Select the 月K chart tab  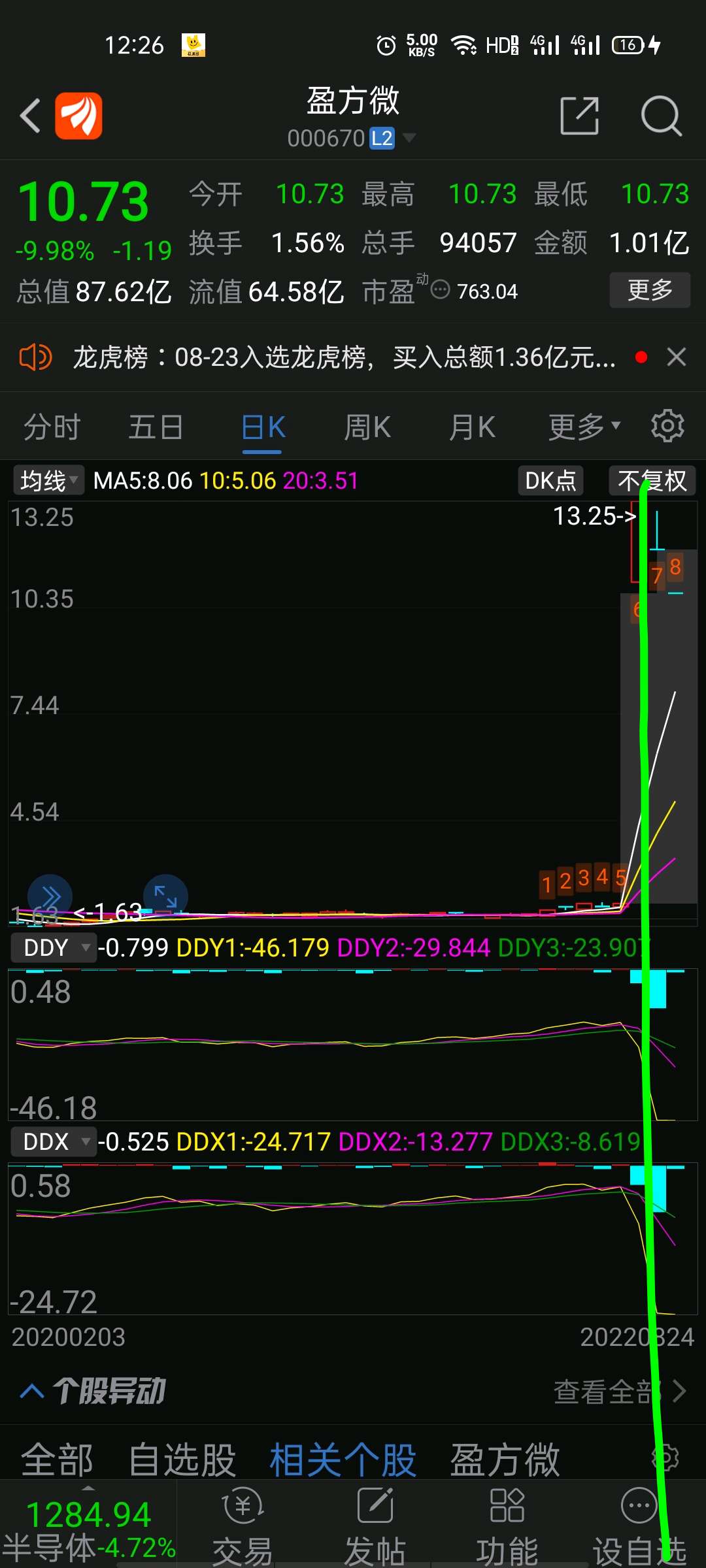point(472,428)
